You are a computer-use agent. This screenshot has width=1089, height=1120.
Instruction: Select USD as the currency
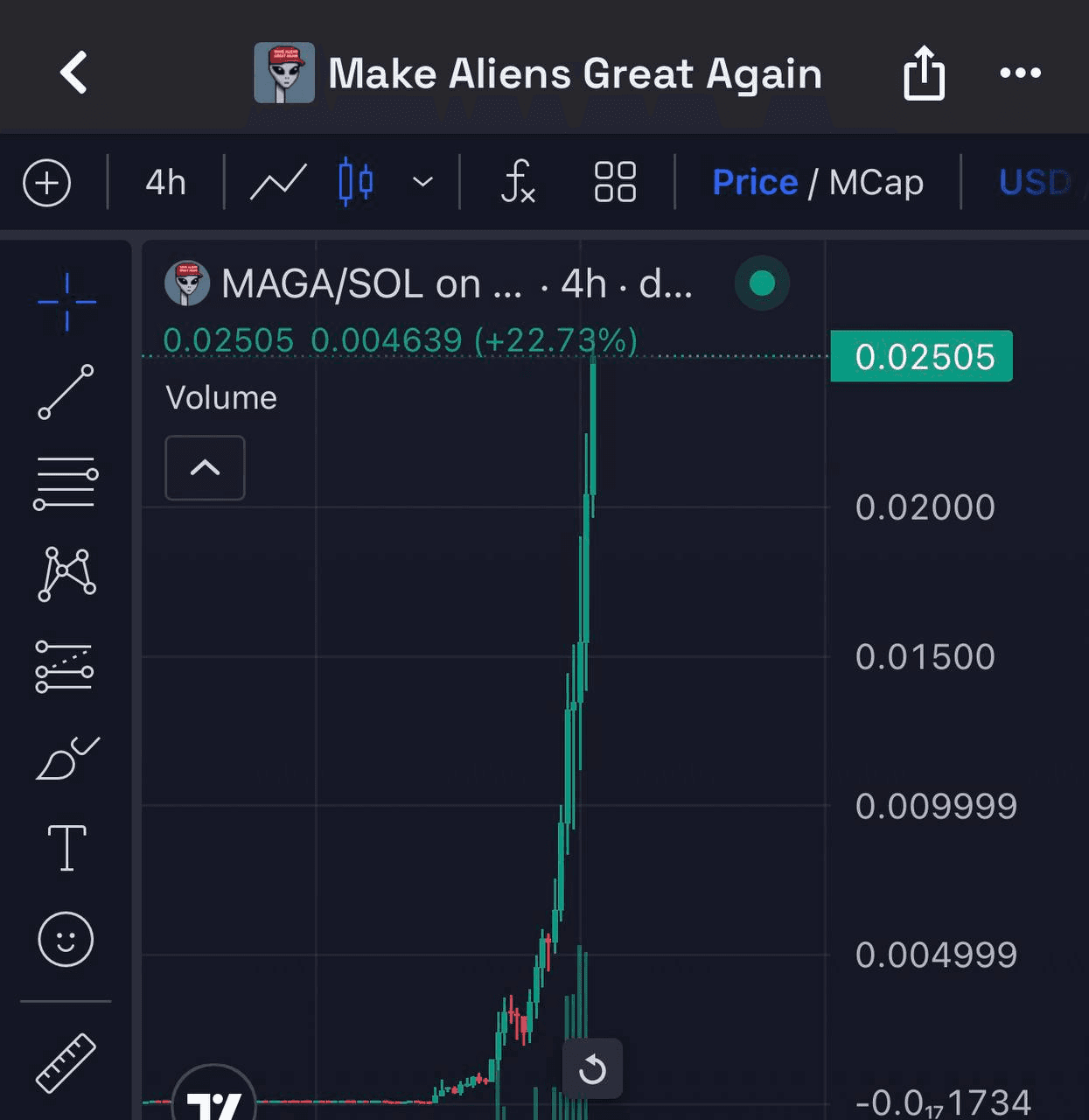coord(1035,183)
